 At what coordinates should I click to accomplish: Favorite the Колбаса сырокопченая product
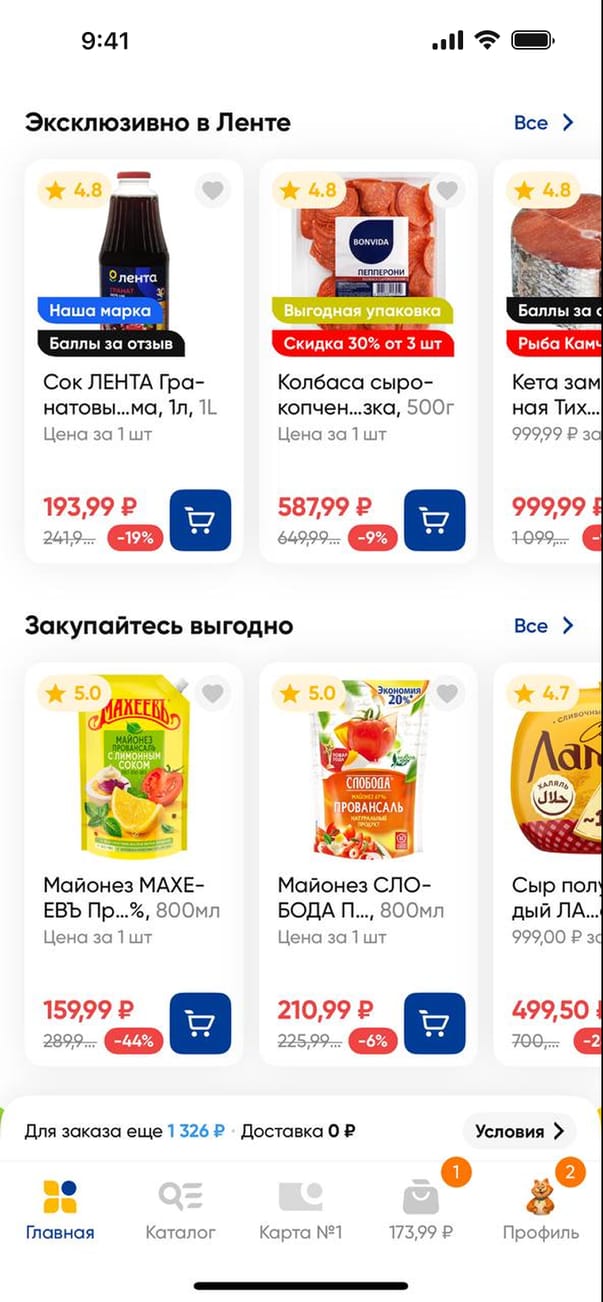pos(447,190)
